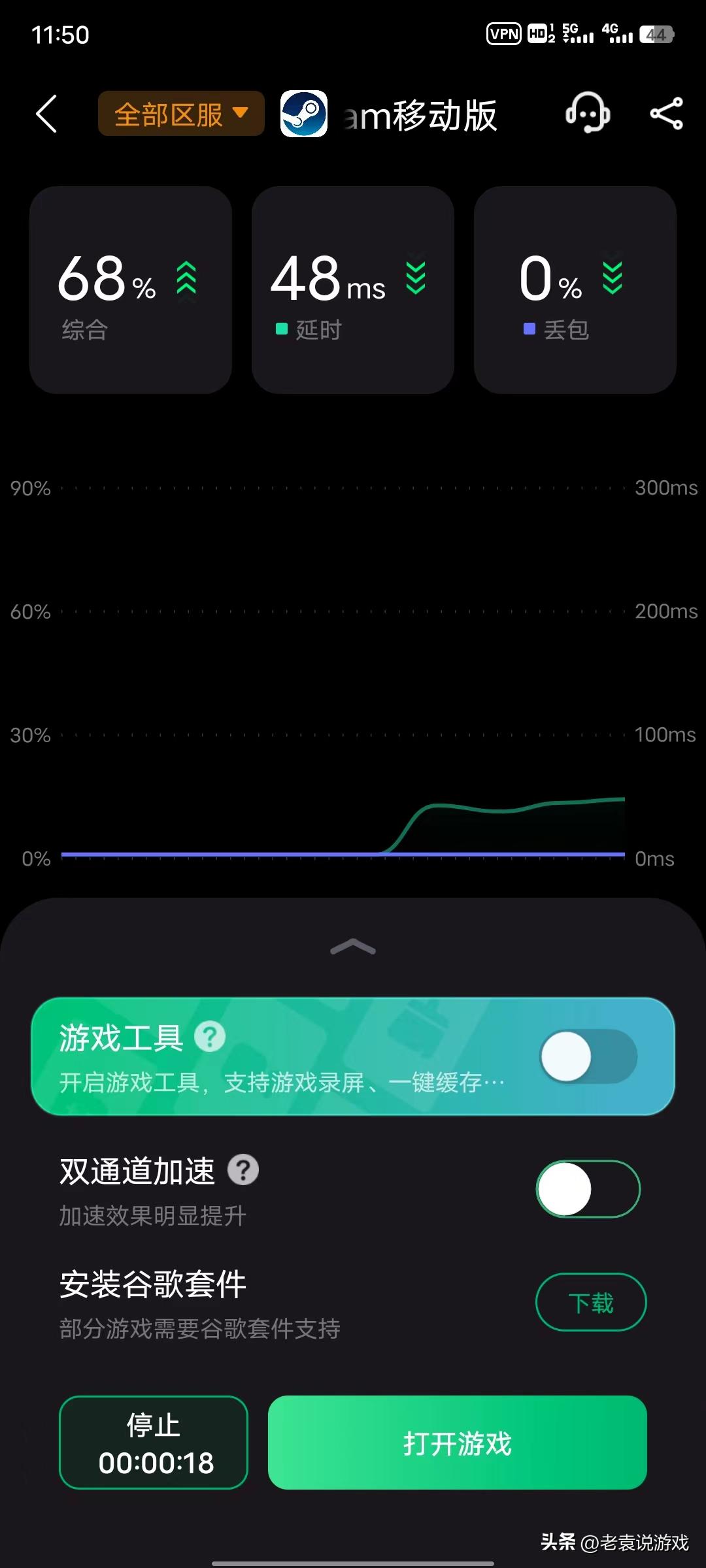
Task: Tap the 游戏工具 help question mark
Action: [x=209, y=1036]
